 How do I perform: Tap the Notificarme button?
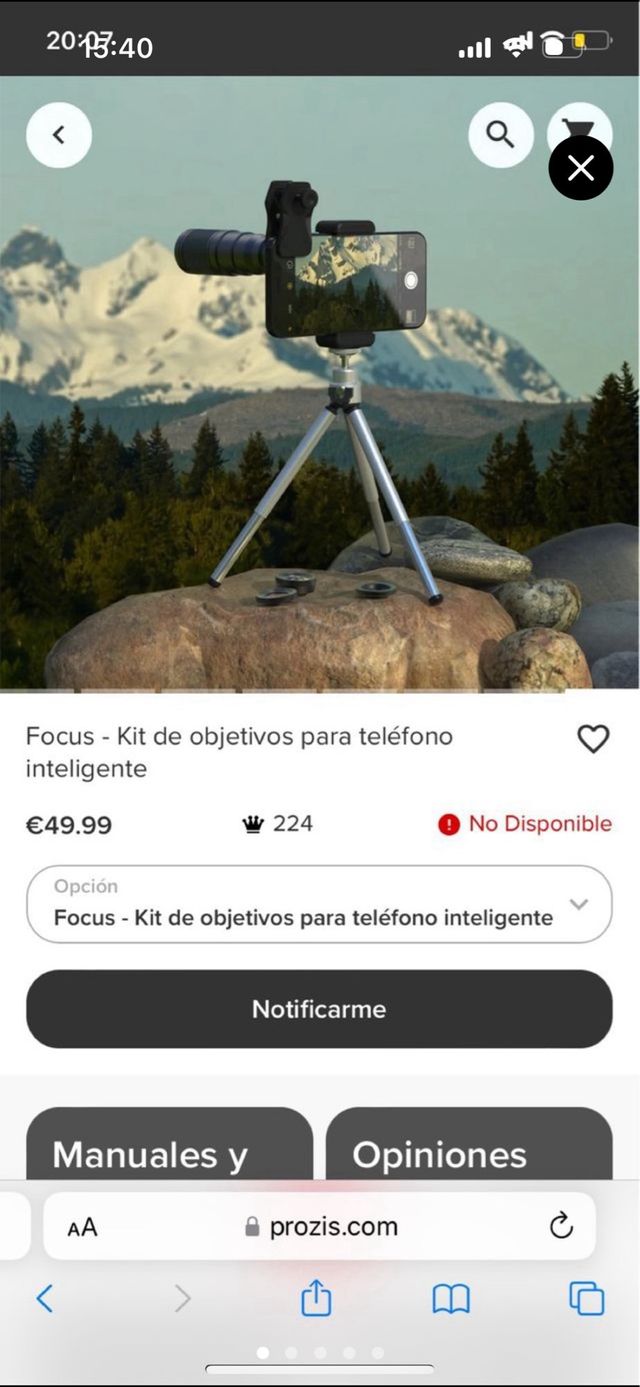coord(319,1009)
